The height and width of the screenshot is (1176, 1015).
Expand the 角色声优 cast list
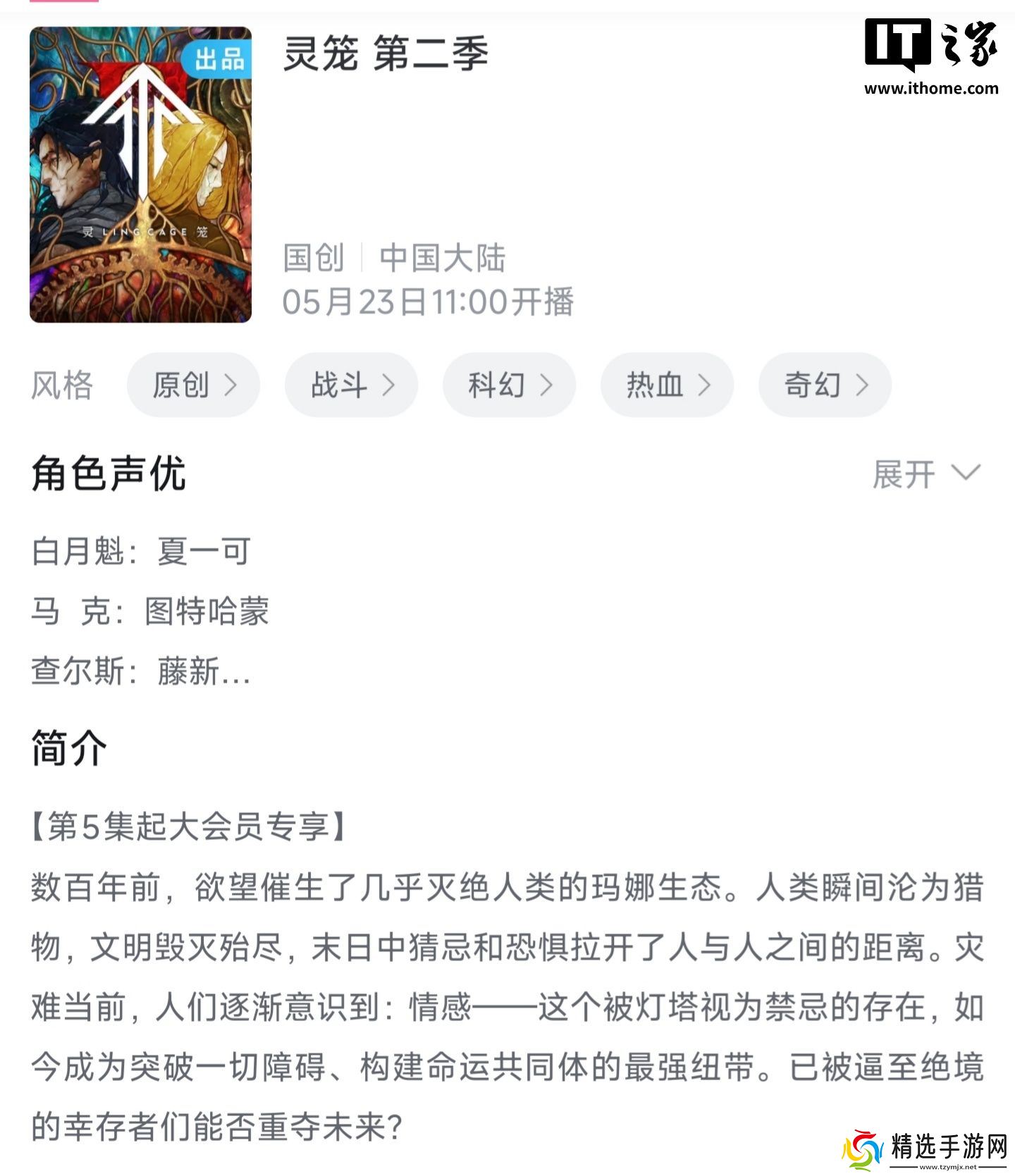tap(925, 474)
